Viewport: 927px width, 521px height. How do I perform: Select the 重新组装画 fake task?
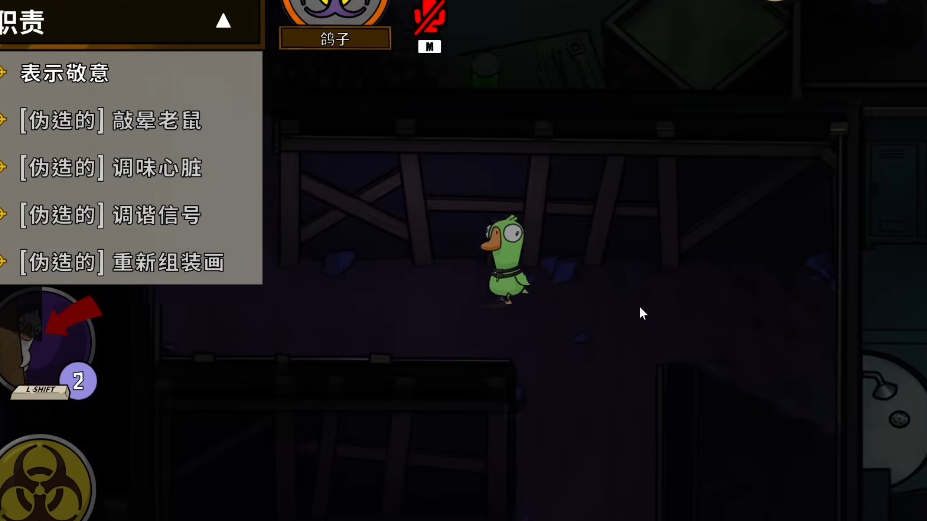122,262
